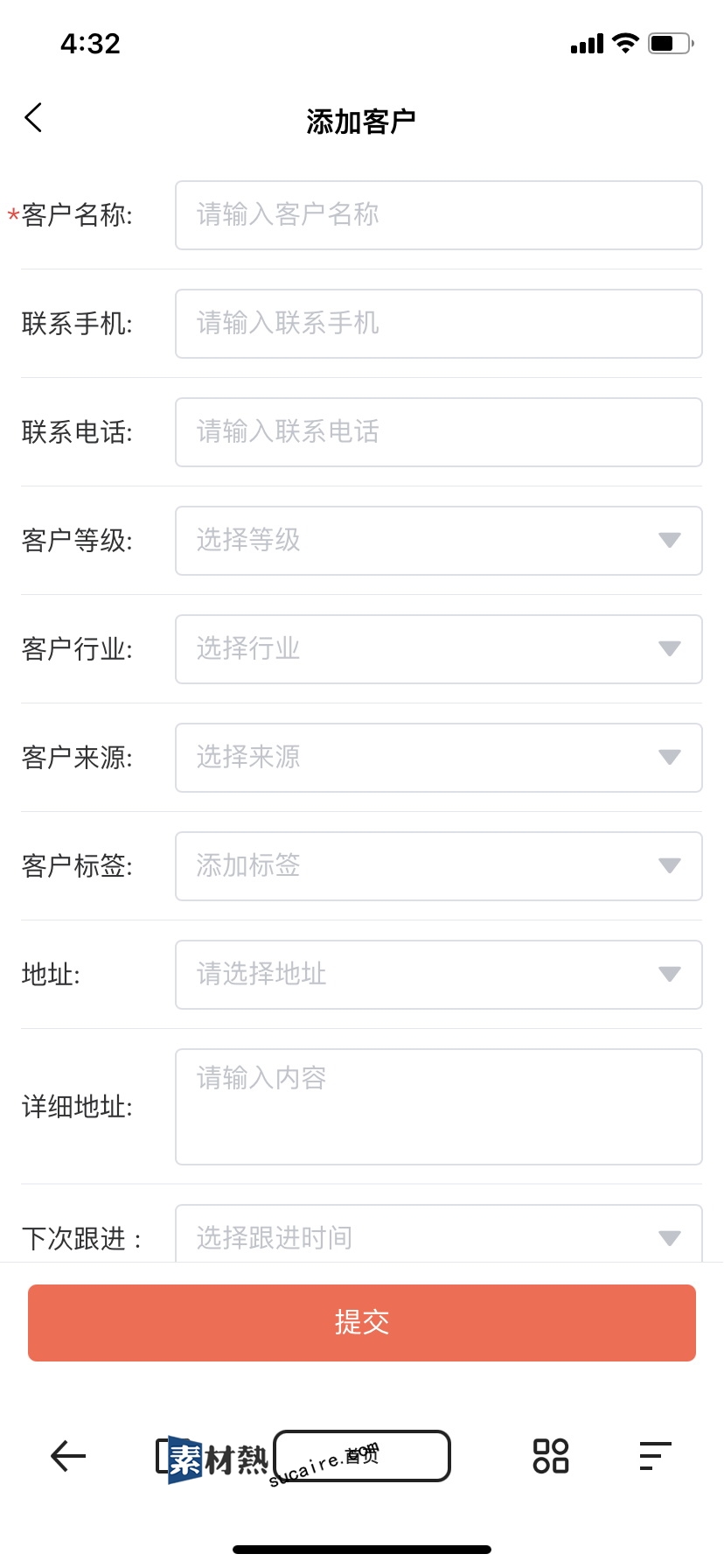Open the three-lines menu icon in the bottom bar

click(x=656, y=1456)
